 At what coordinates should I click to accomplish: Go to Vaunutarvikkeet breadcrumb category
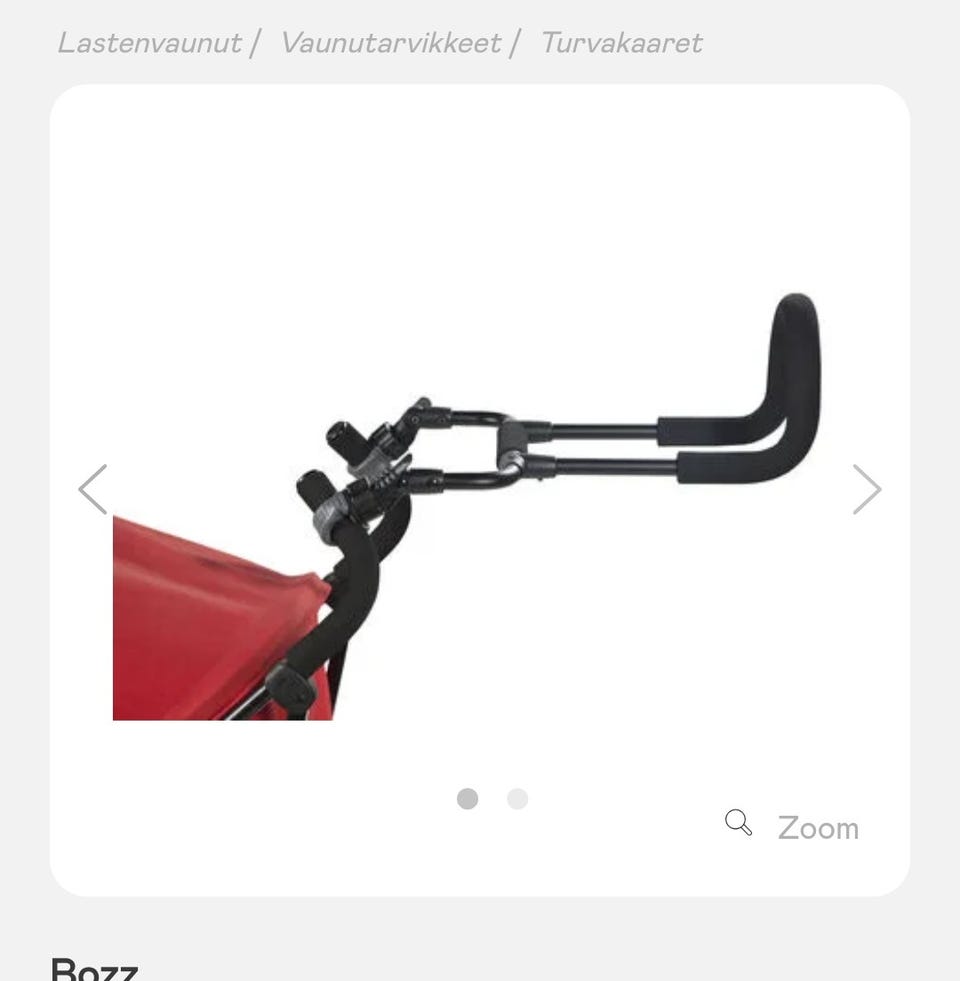390,43
